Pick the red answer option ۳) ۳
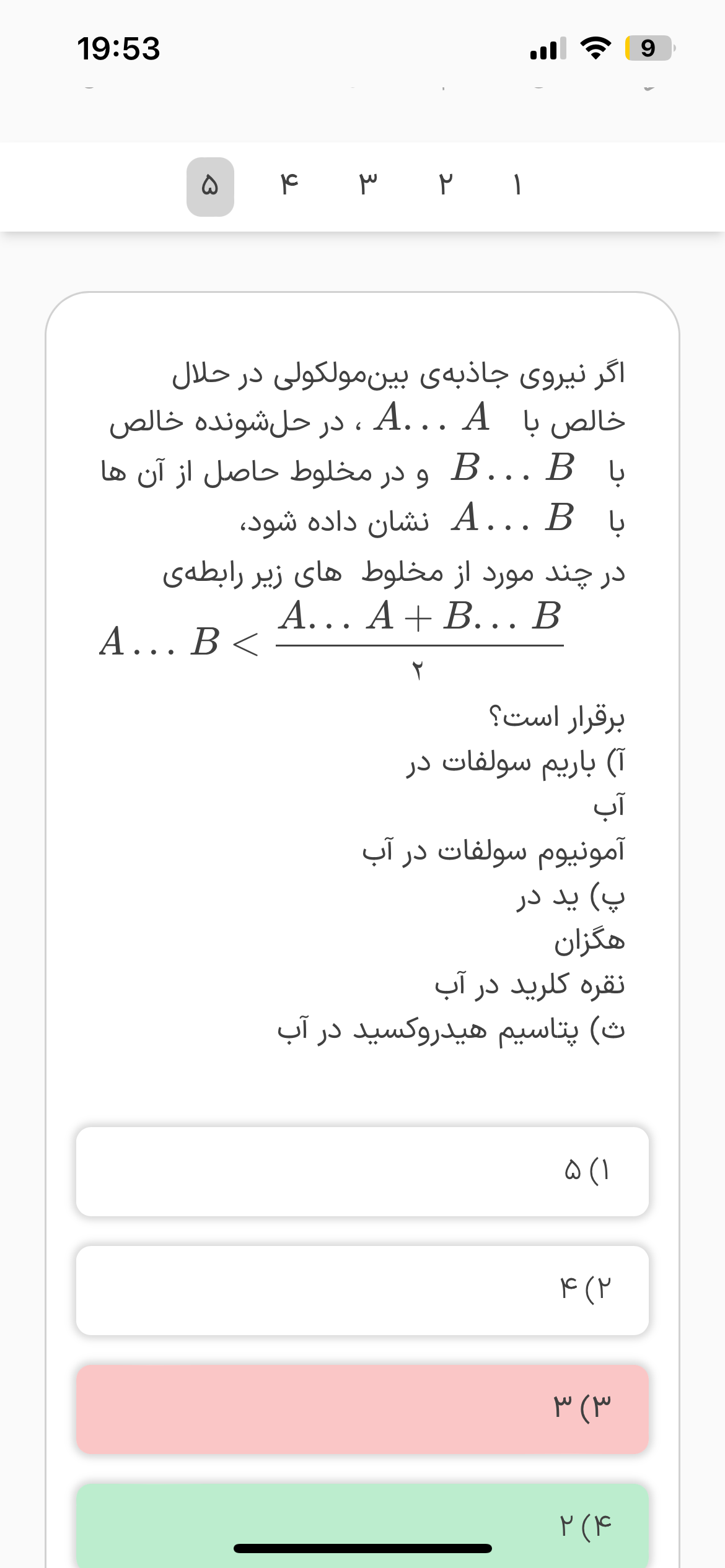725x1568 pixels. tap(362, 1409)
